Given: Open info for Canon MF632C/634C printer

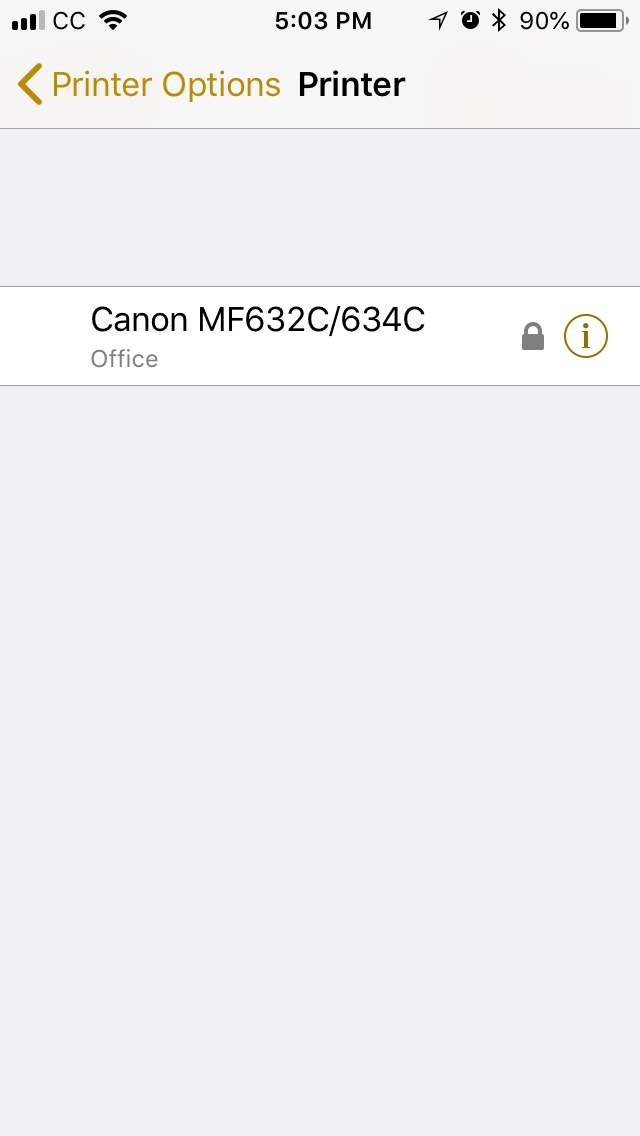Looking at the screenshot, I should 585,336.
